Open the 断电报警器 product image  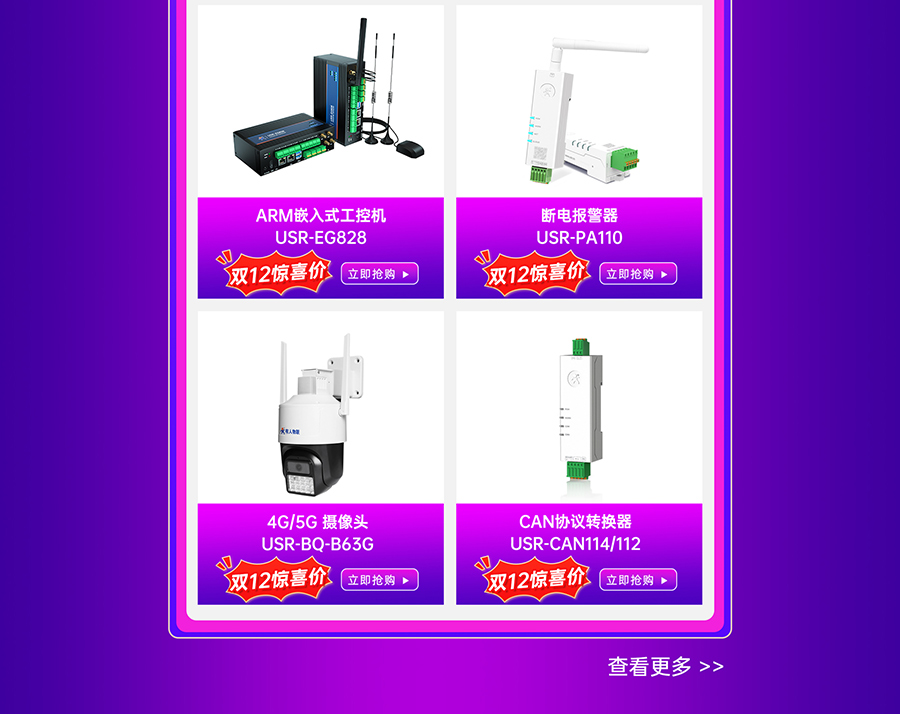click(x=579, y=100)
